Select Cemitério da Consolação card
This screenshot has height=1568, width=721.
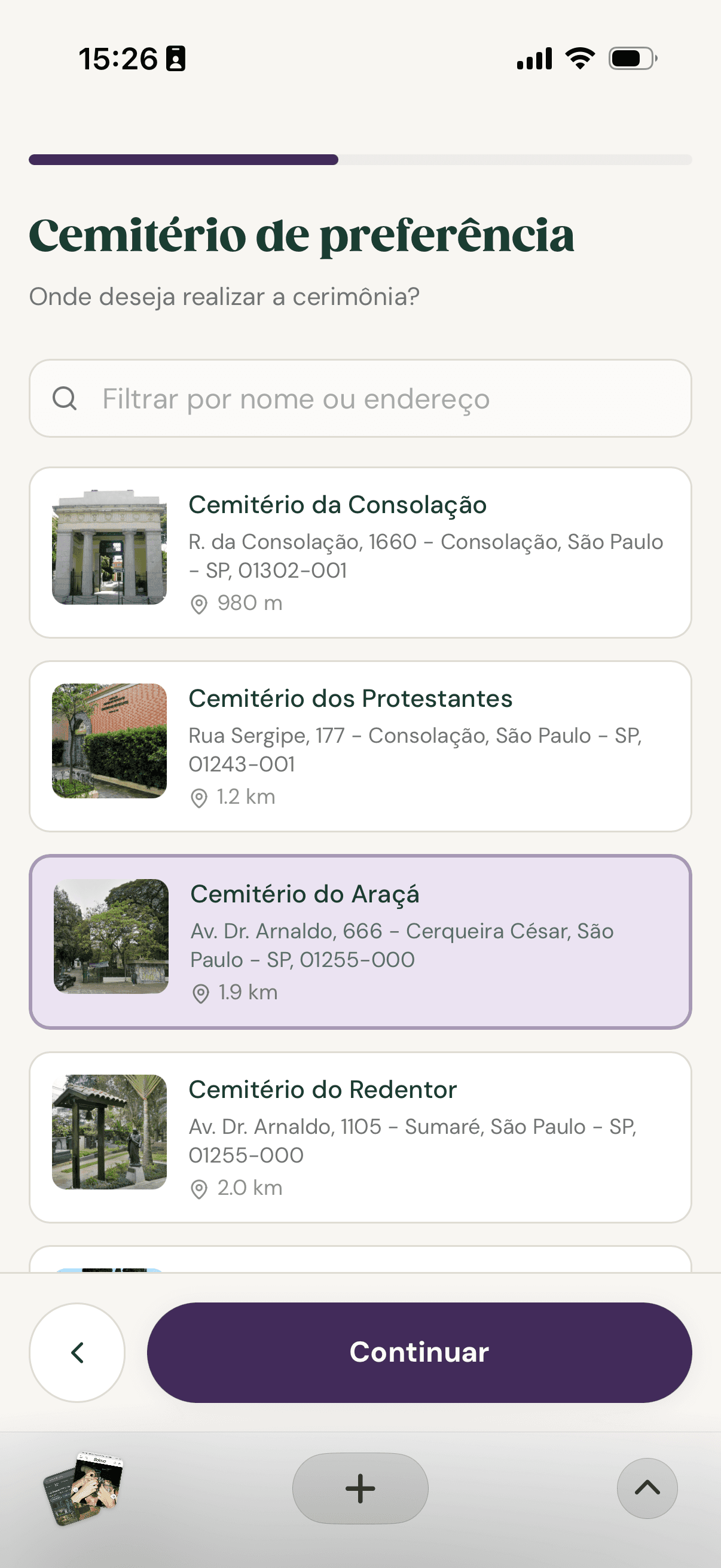point(360,552)
